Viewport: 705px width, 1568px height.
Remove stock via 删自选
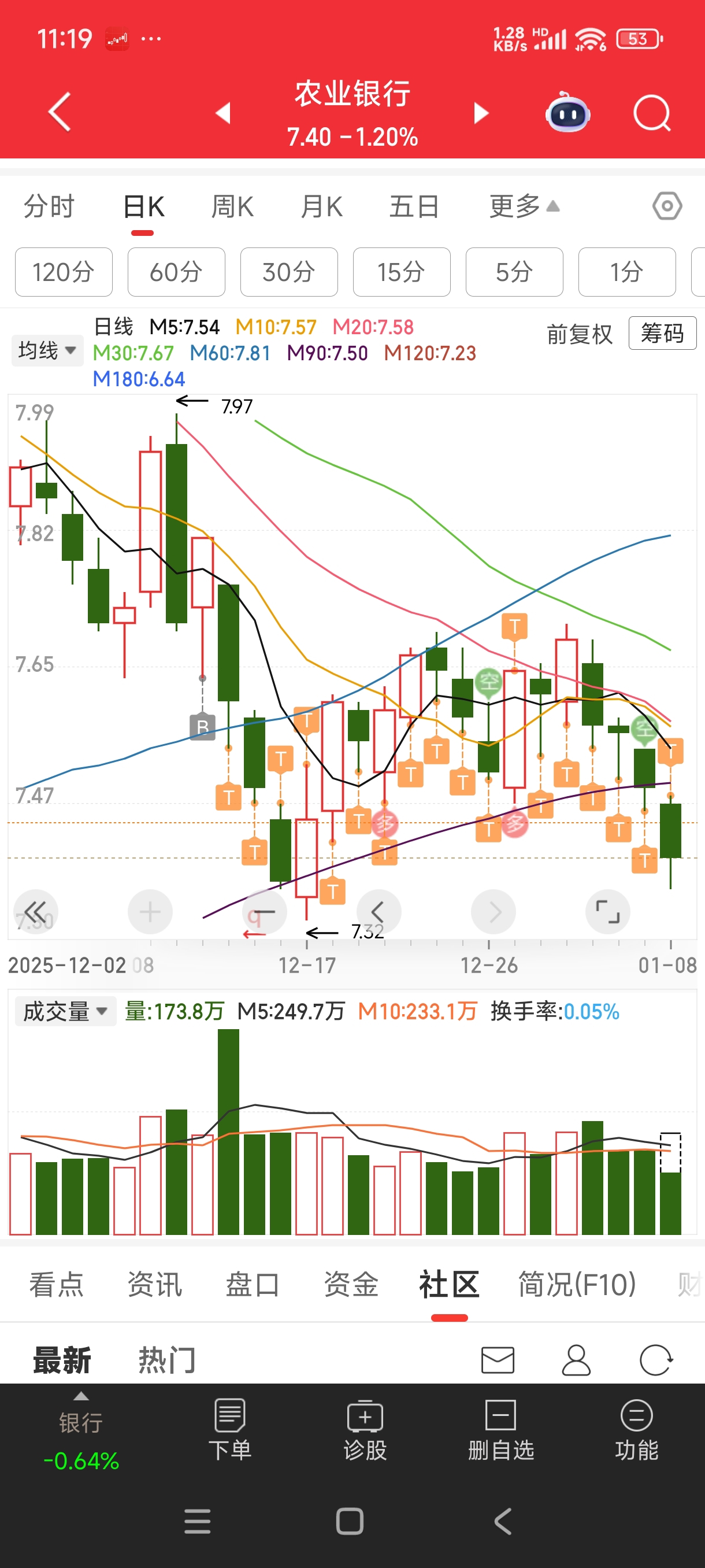pos(500,1430)
